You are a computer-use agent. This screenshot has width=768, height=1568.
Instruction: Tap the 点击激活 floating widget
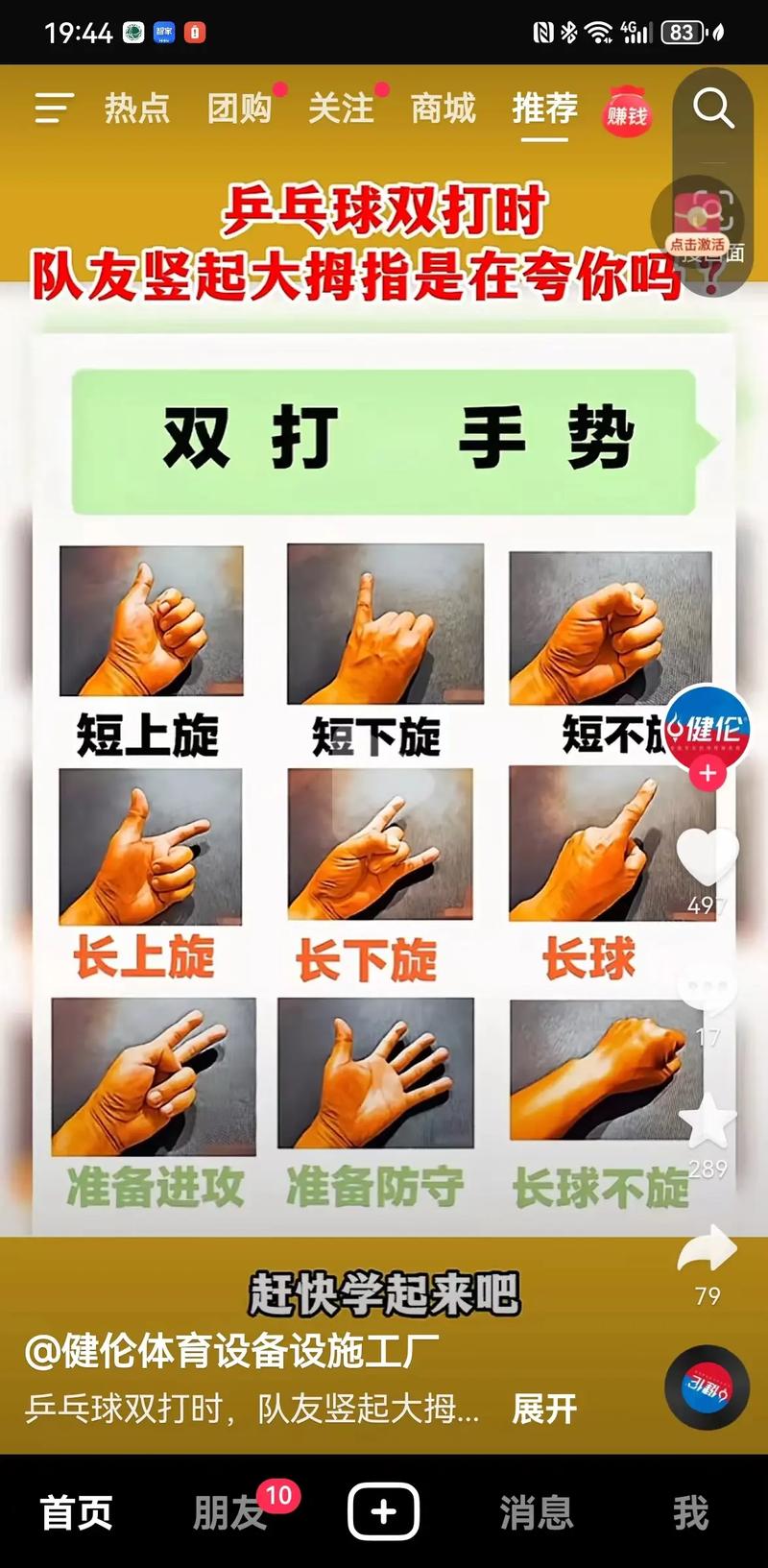click(x=700, y=226)
